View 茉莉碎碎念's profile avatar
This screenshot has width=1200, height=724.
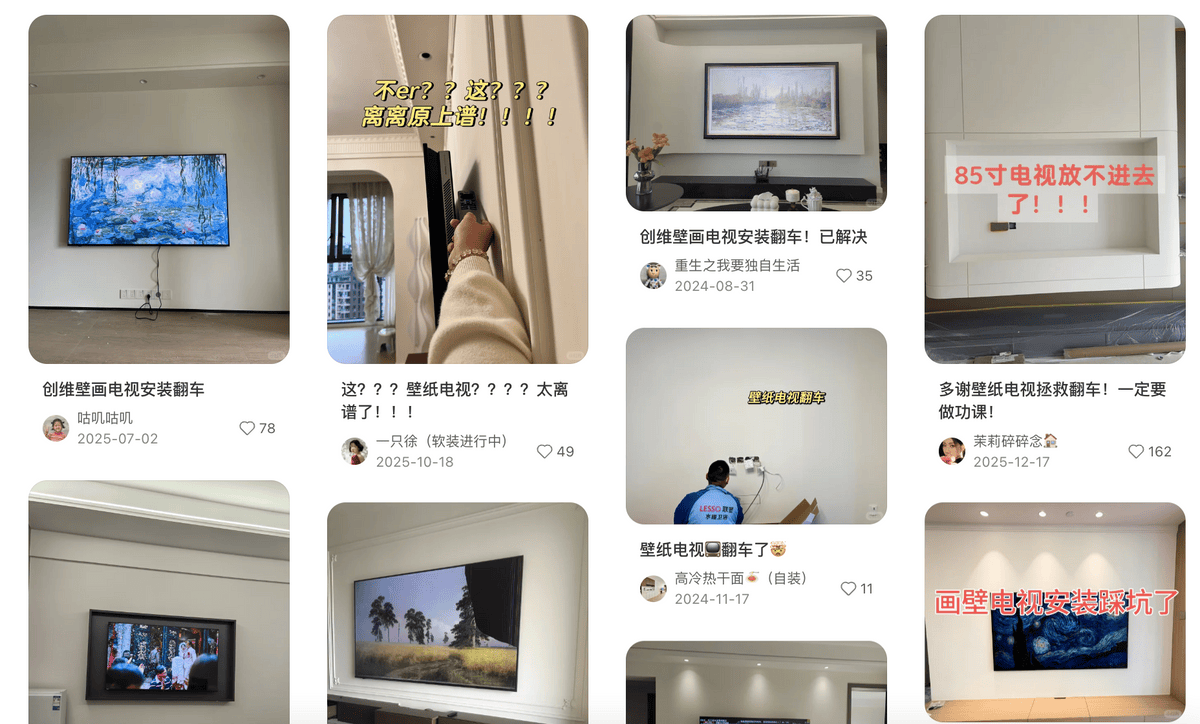(952, 451)
